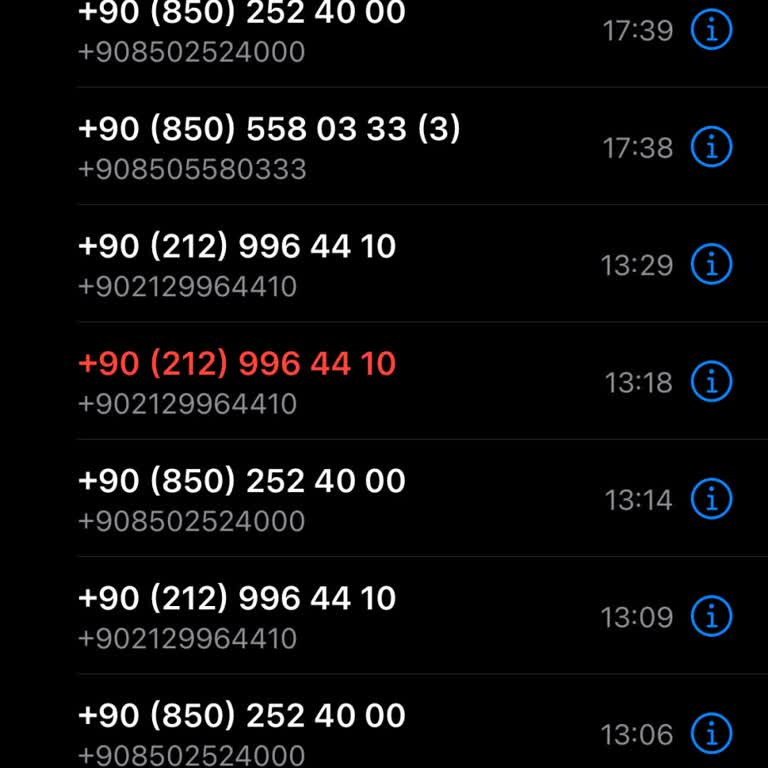Open info for the missed 13:18 call

(x=712, y=382)
